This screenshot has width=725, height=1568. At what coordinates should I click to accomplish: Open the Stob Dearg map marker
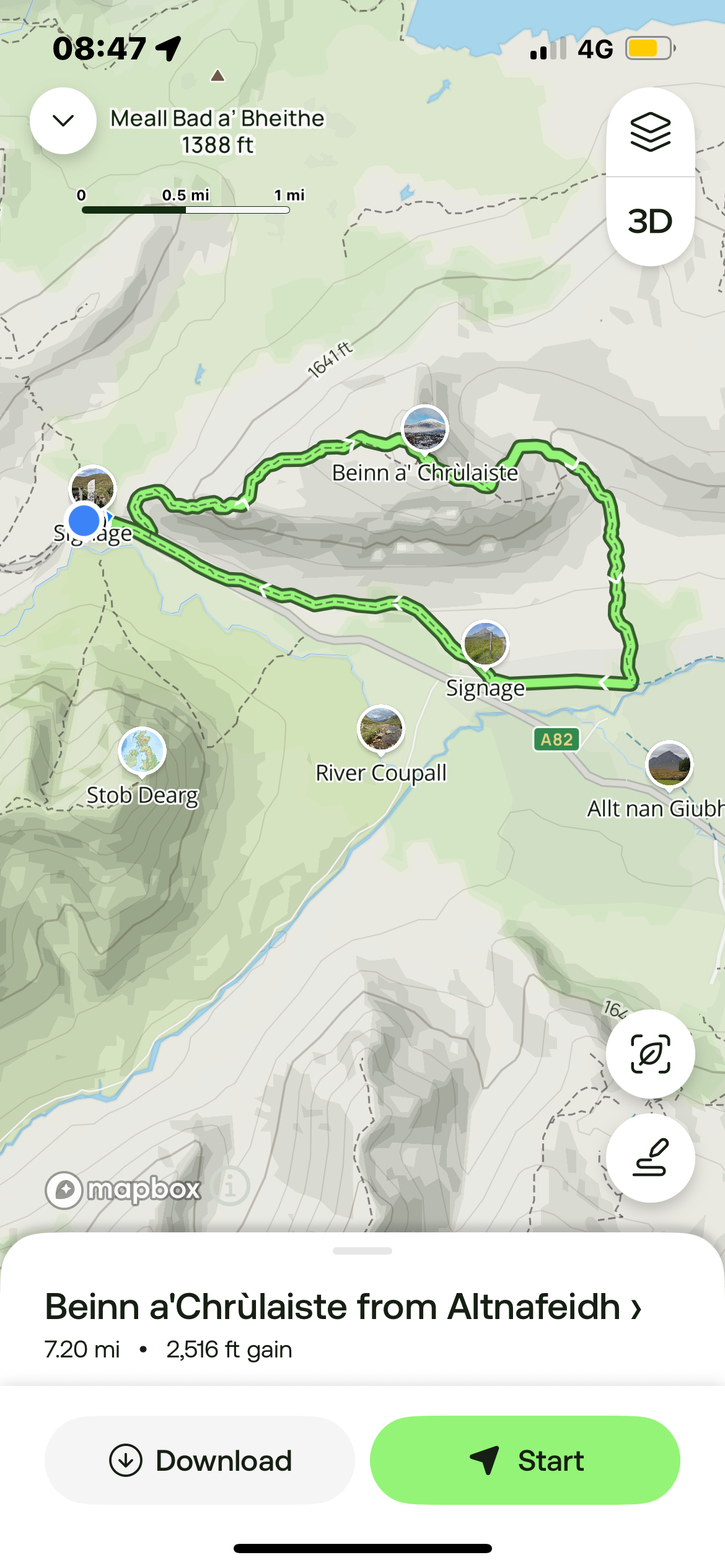point(143,751)
